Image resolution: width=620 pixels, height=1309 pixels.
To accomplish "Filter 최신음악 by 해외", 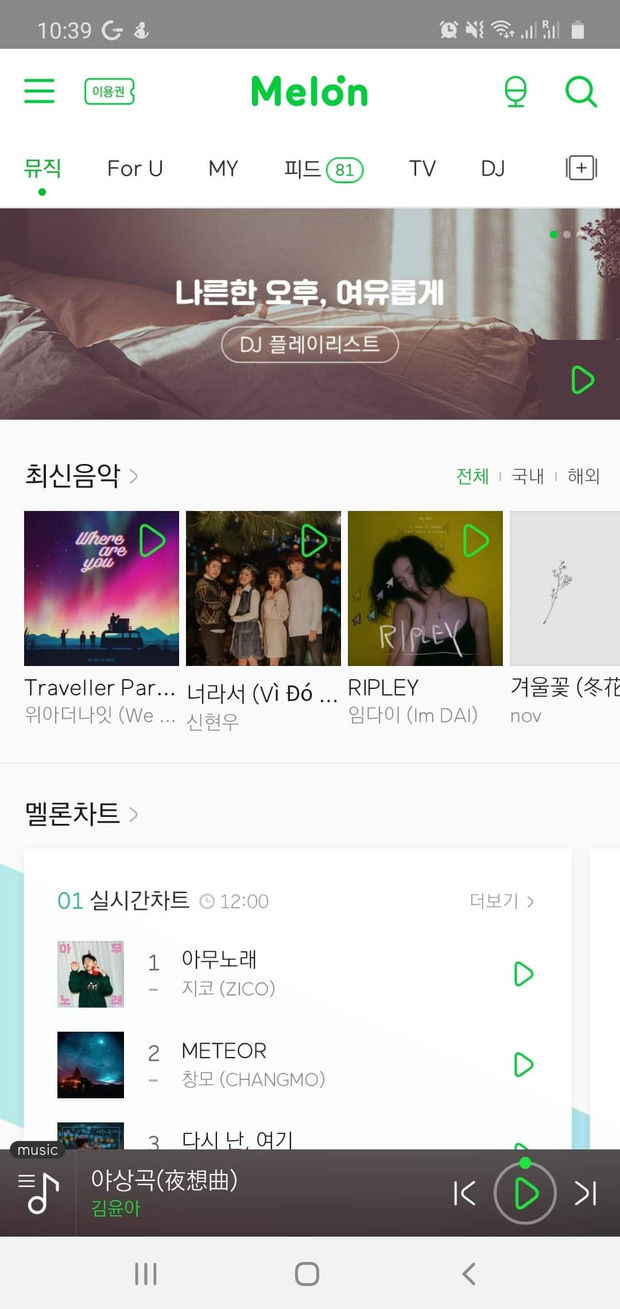I will (583, 476).
